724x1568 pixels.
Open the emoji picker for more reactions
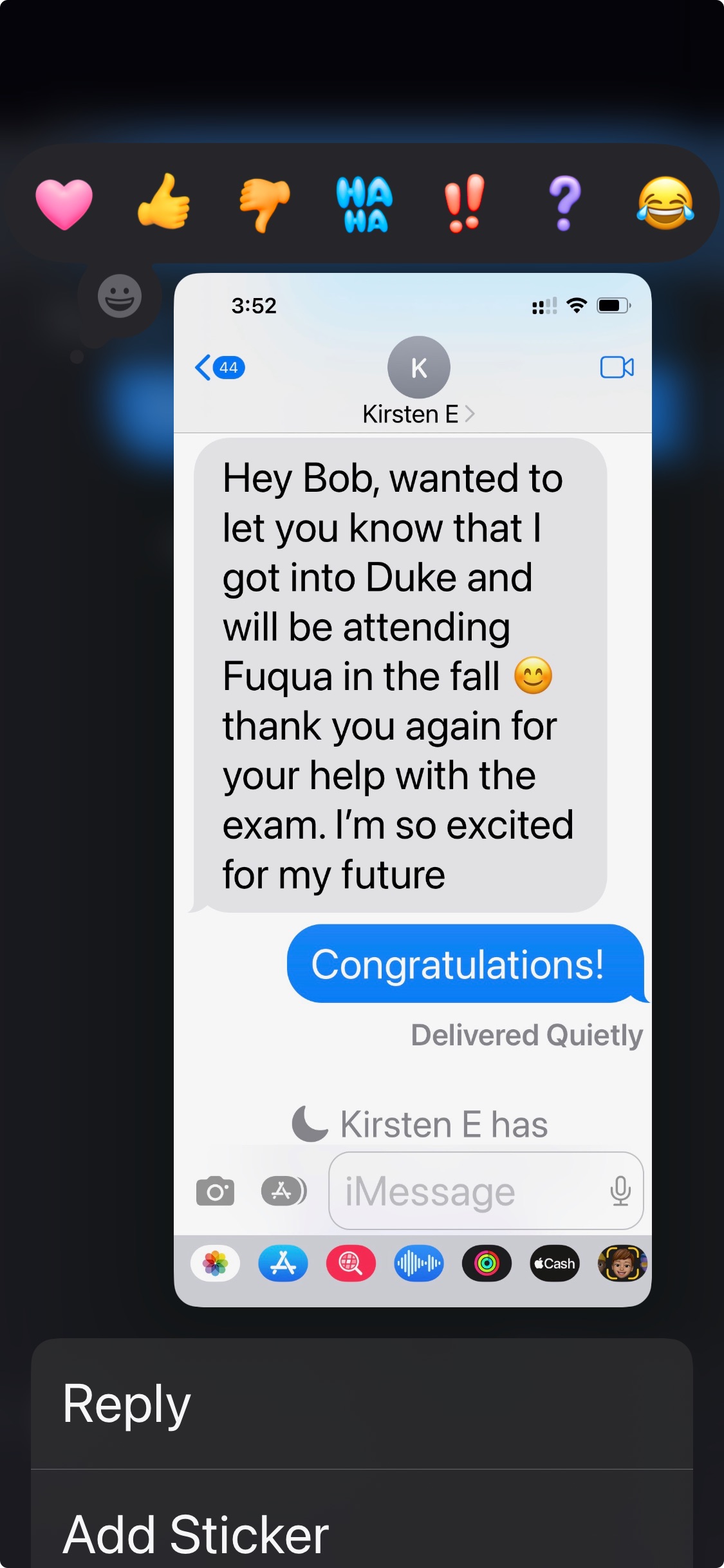(x=120, y=297)
